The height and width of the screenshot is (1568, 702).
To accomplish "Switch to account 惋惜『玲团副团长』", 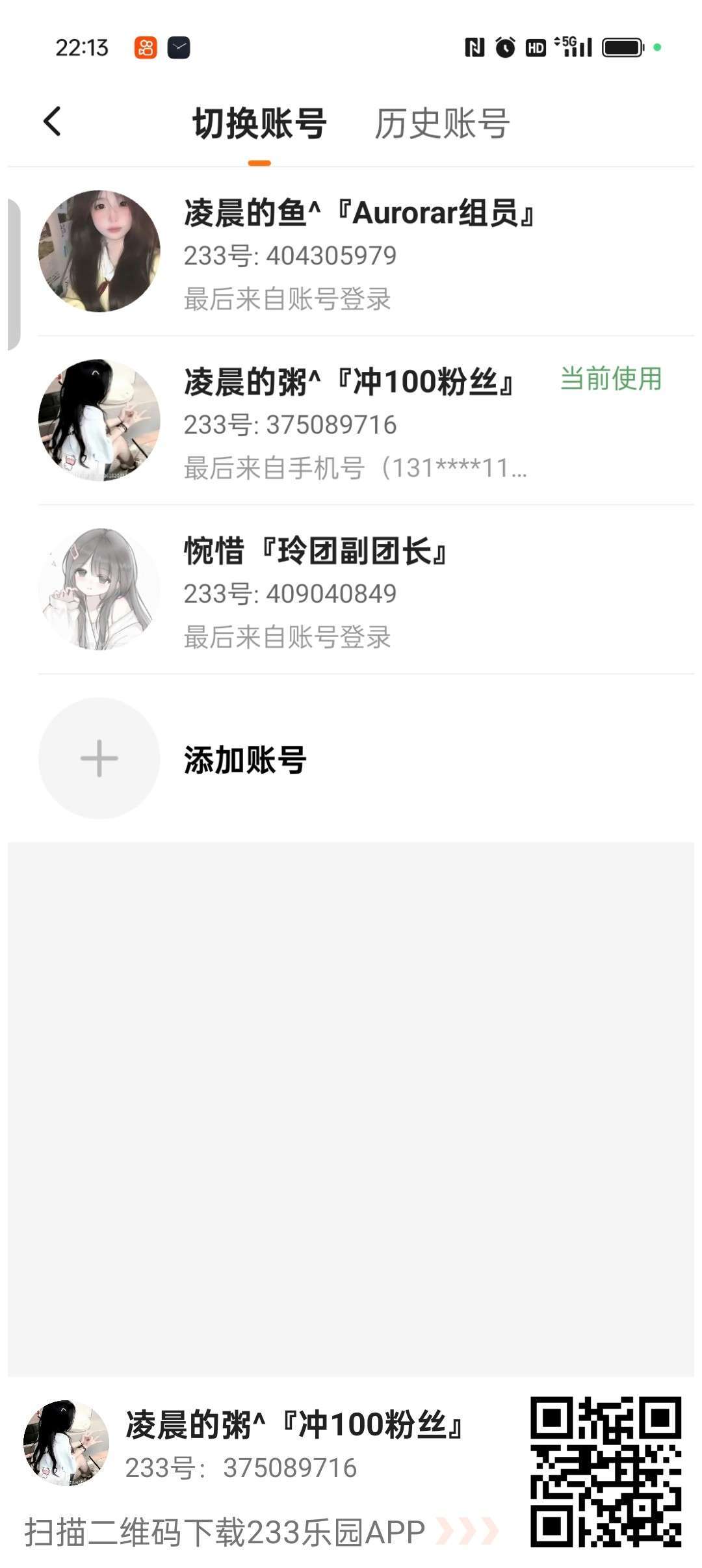I will tap(357, 590).
